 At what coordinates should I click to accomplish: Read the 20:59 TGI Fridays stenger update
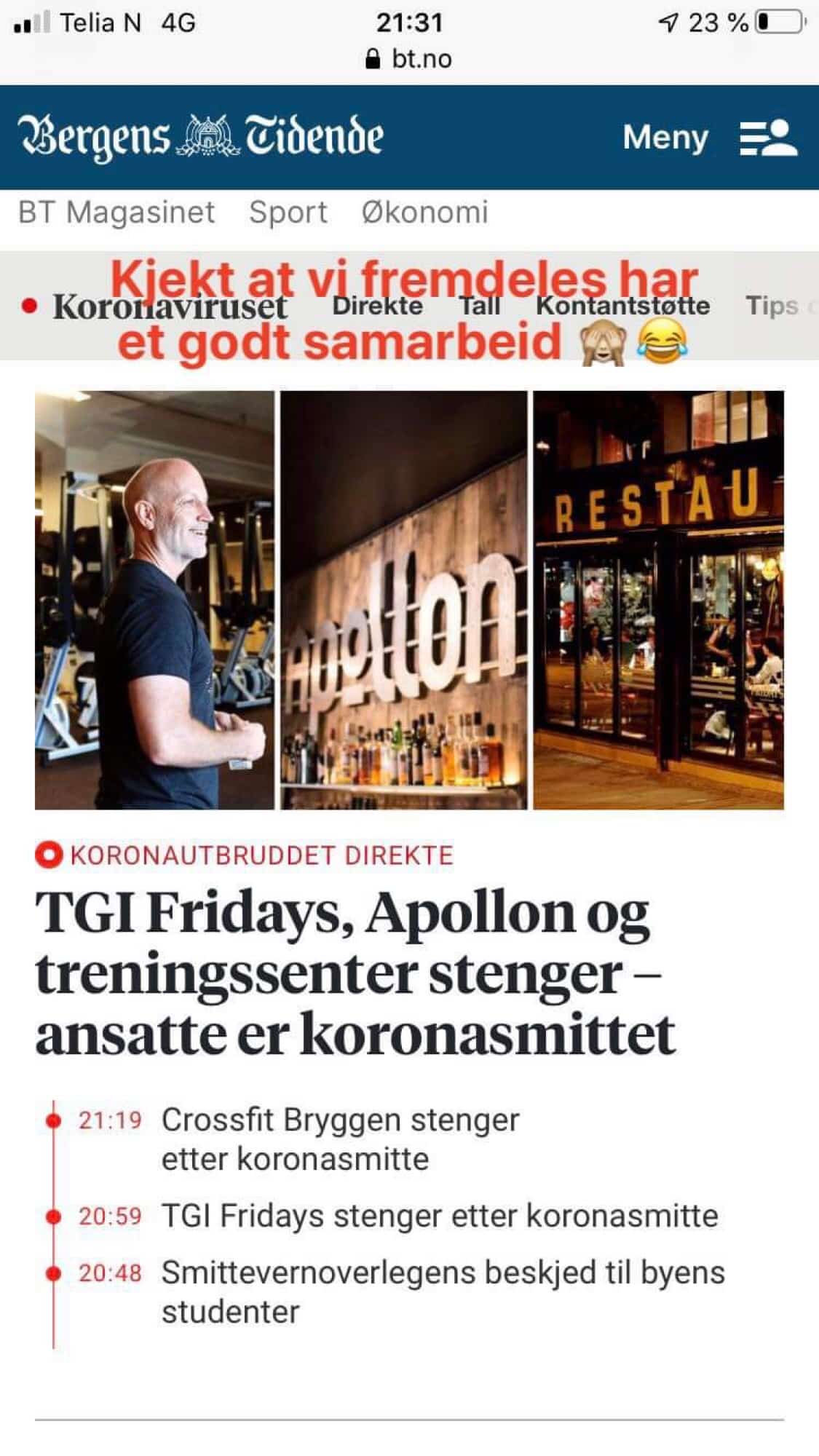click(439, 1216)
